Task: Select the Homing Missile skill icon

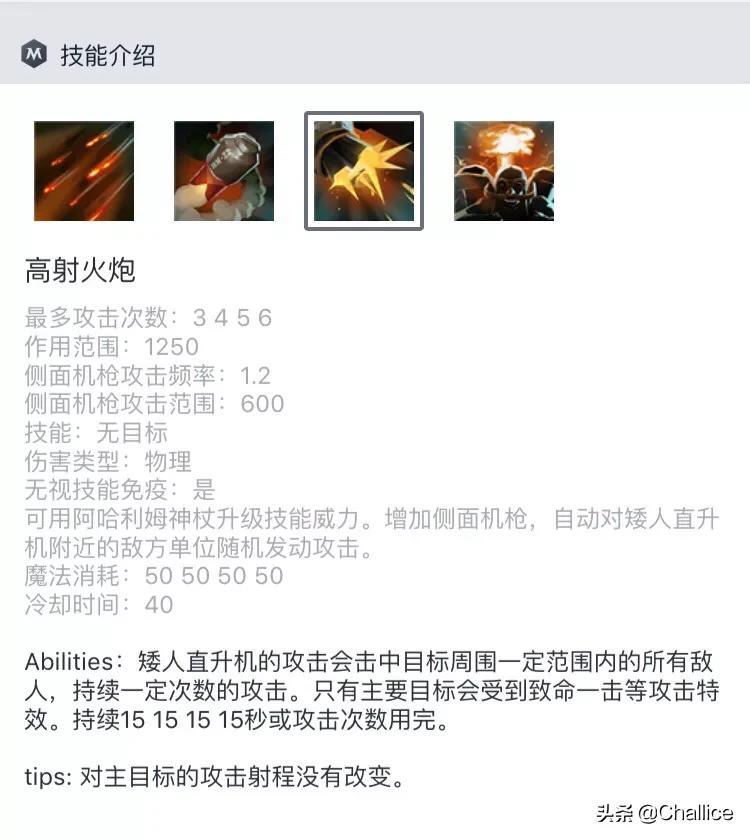Action: click(224, 171)
